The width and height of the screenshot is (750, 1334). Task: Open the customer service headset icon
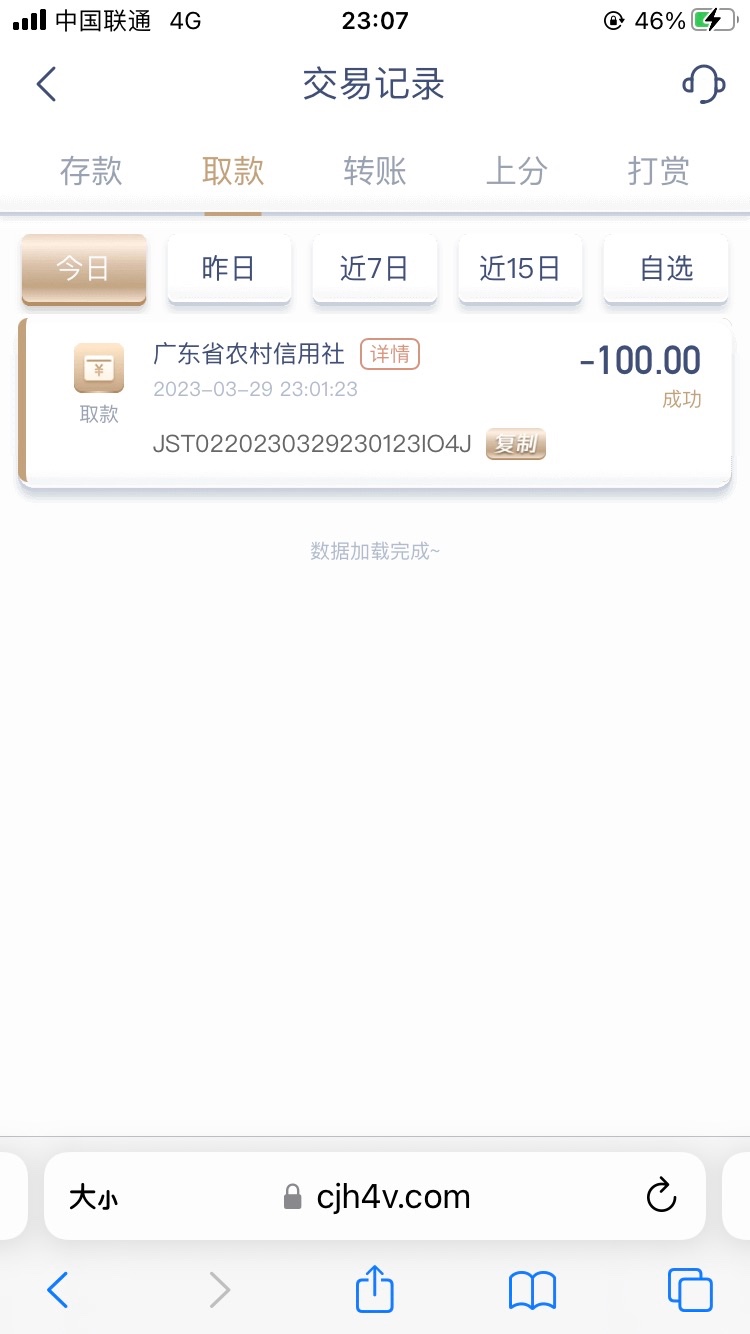704,84
